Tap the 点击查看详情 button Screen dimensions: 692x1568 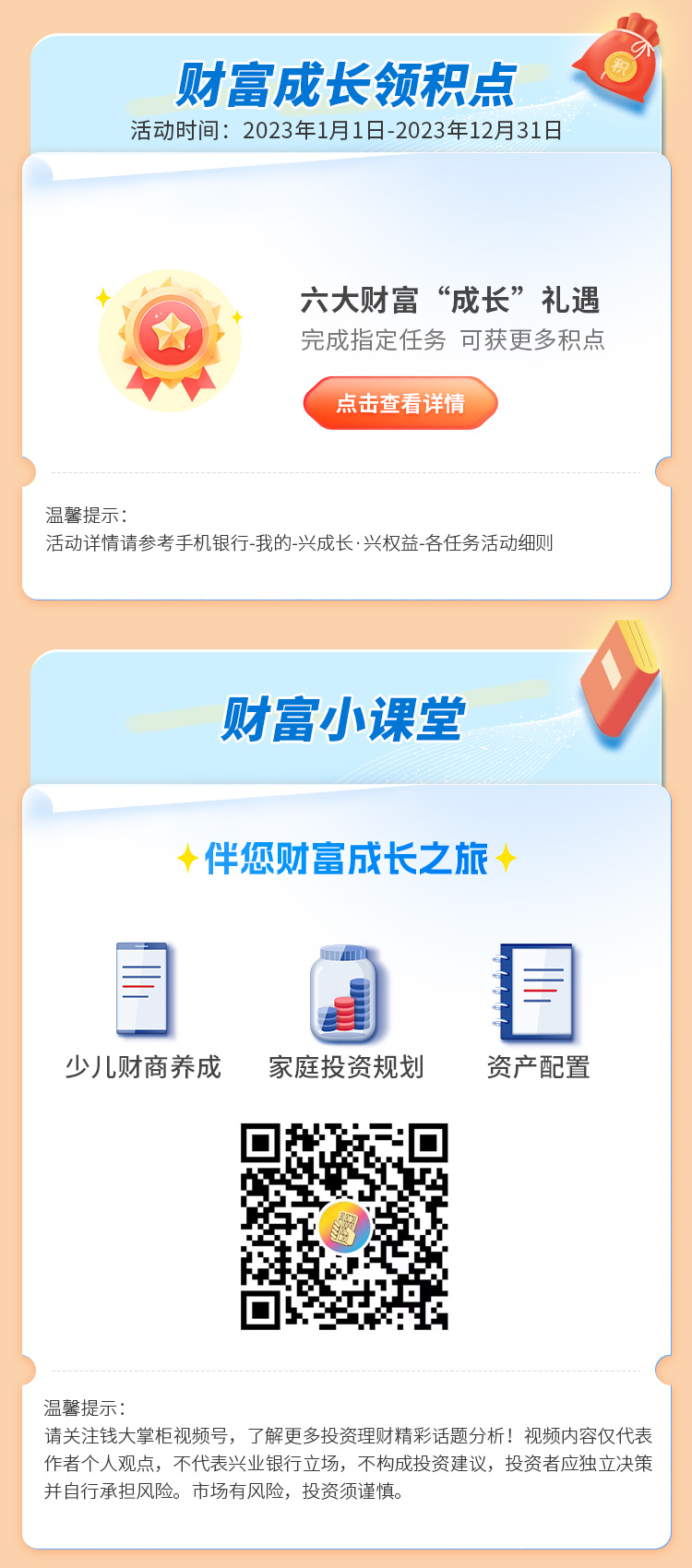(400, 403)
